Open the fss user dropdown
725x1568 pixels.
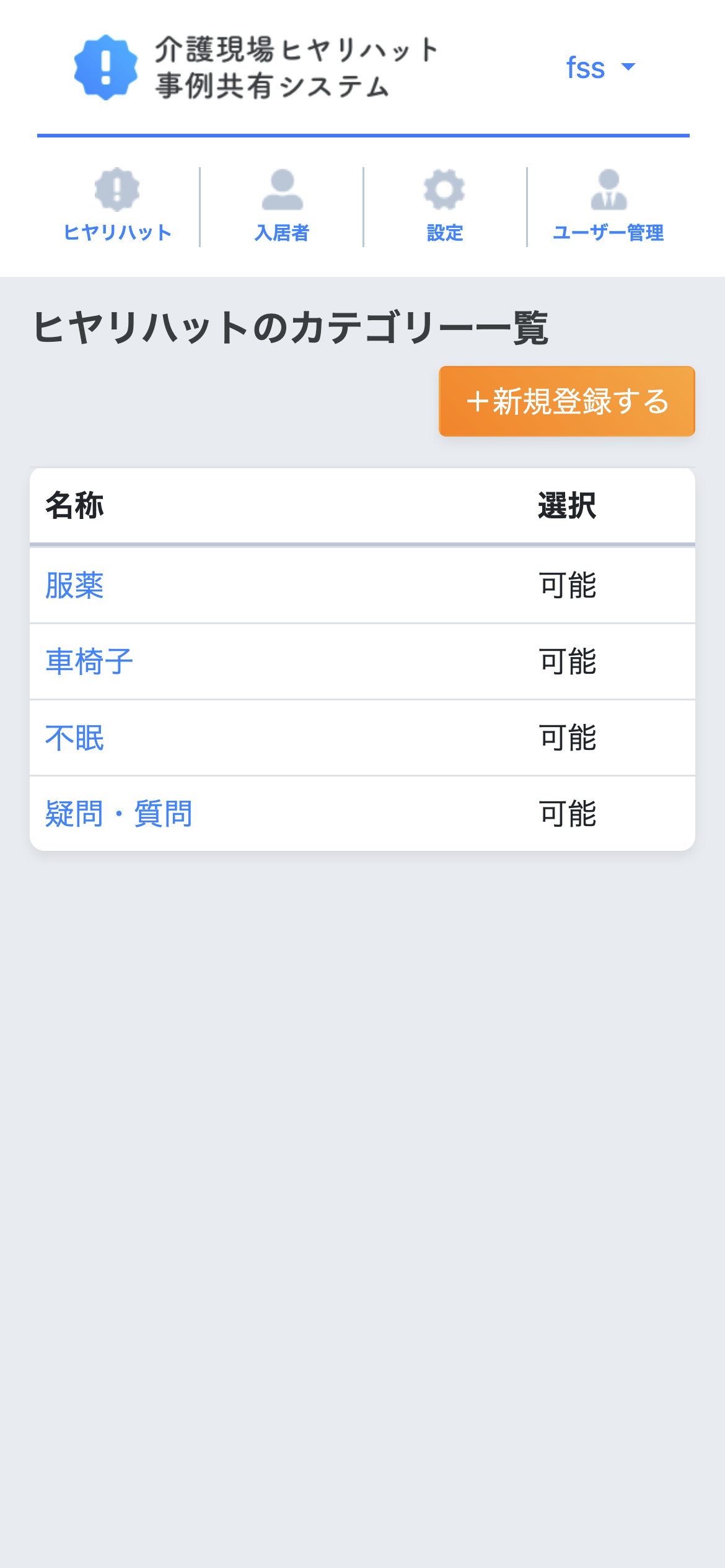tap(600, 68)
